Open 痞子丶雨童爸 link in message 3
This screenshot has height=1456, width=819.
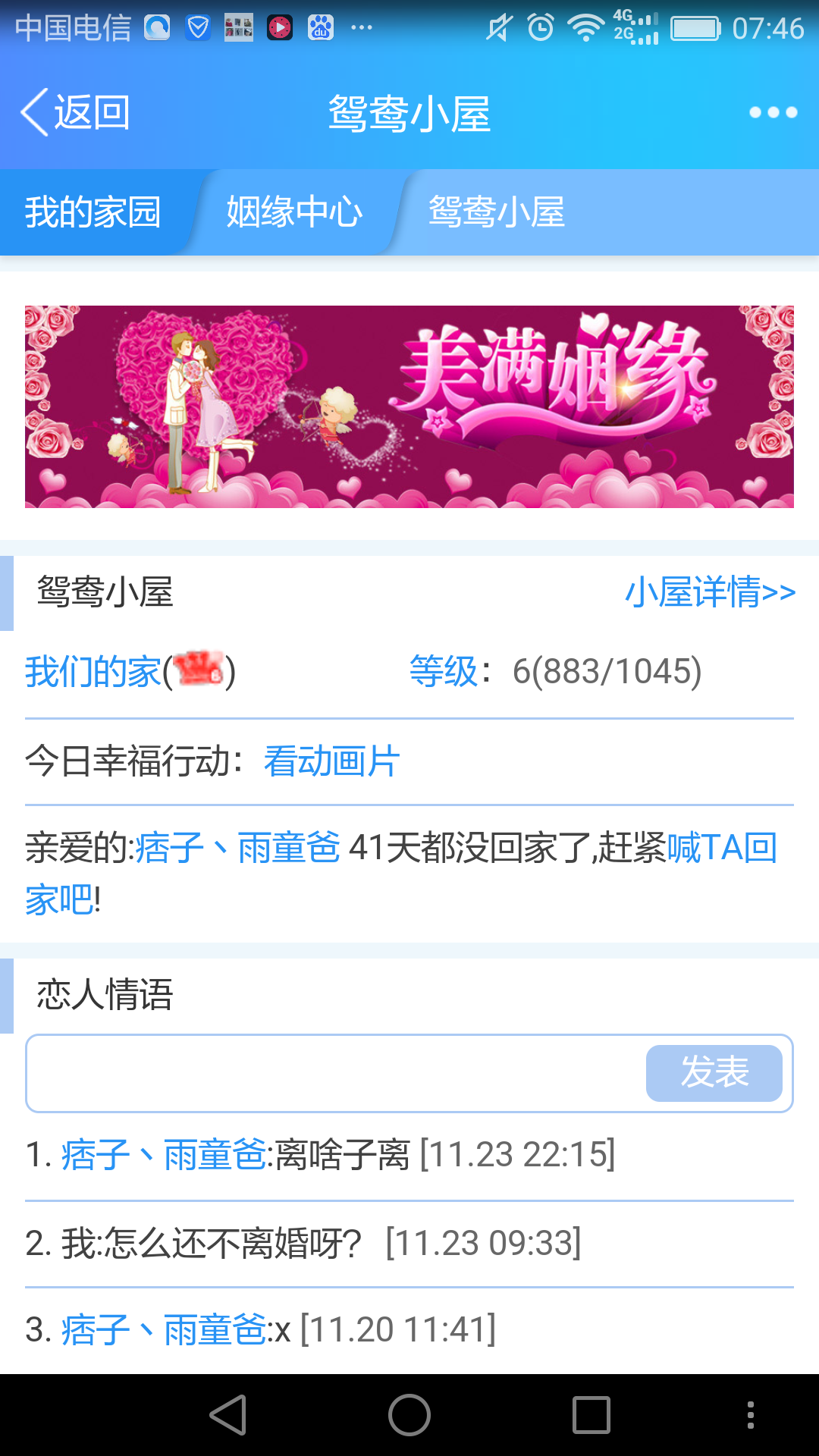(x=163, y=1329)
